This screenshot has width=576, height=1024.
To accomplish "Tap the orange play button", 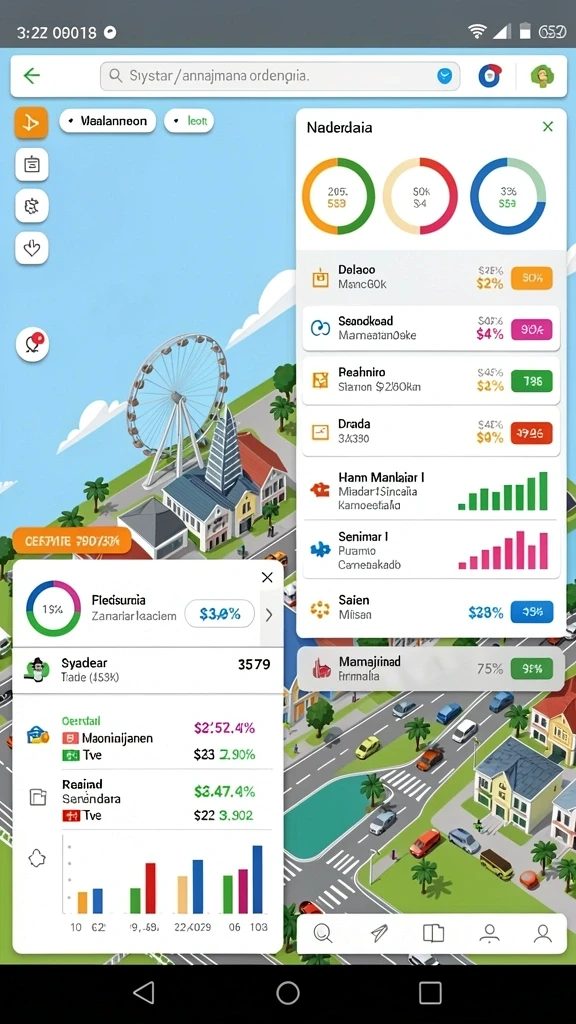I will [31, 122].
